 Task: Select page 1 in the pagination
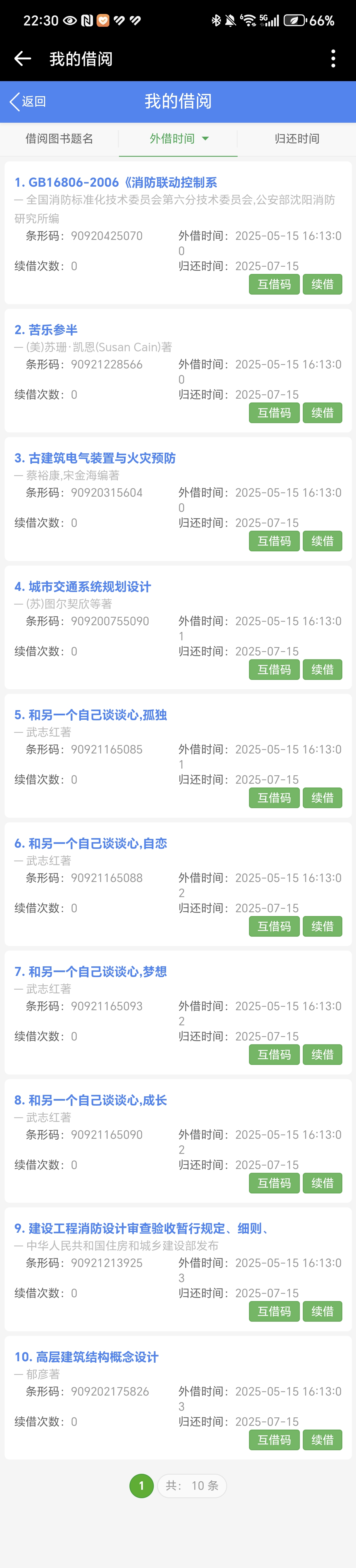click(x=141, y=1486)
